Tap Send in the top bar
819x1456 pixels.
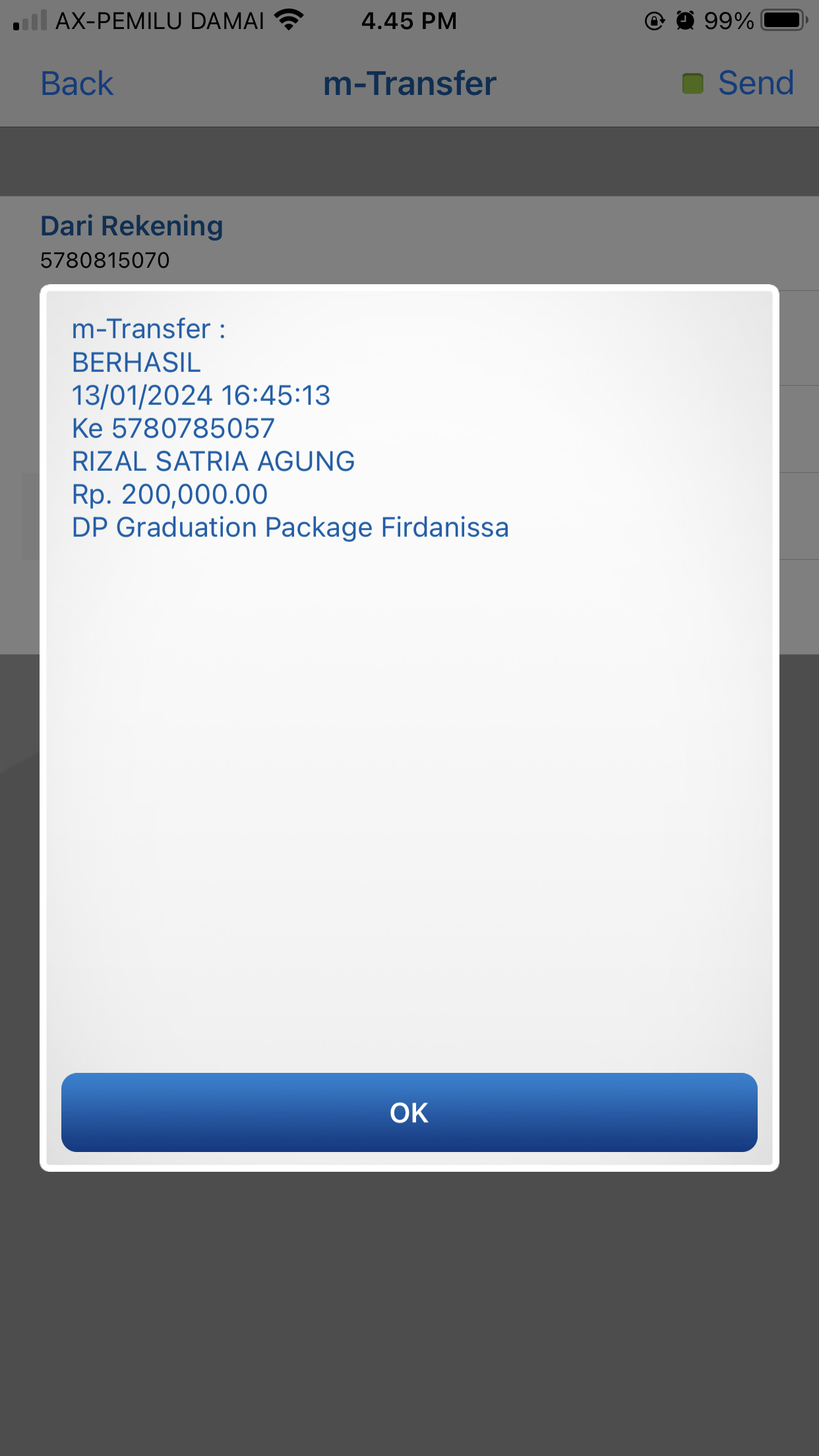[754, 84]
